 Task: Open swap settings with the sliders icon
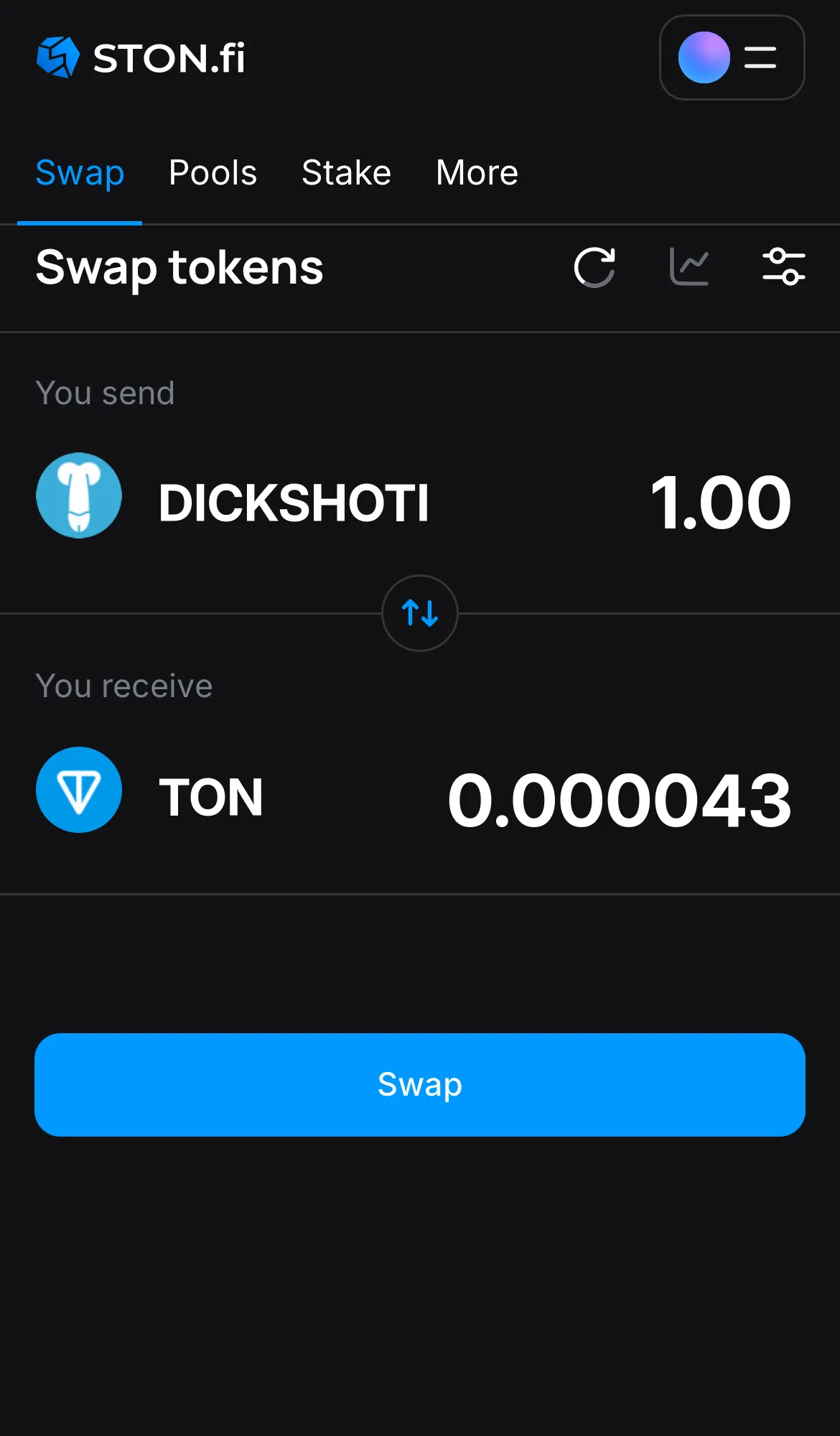click(784, 267)
